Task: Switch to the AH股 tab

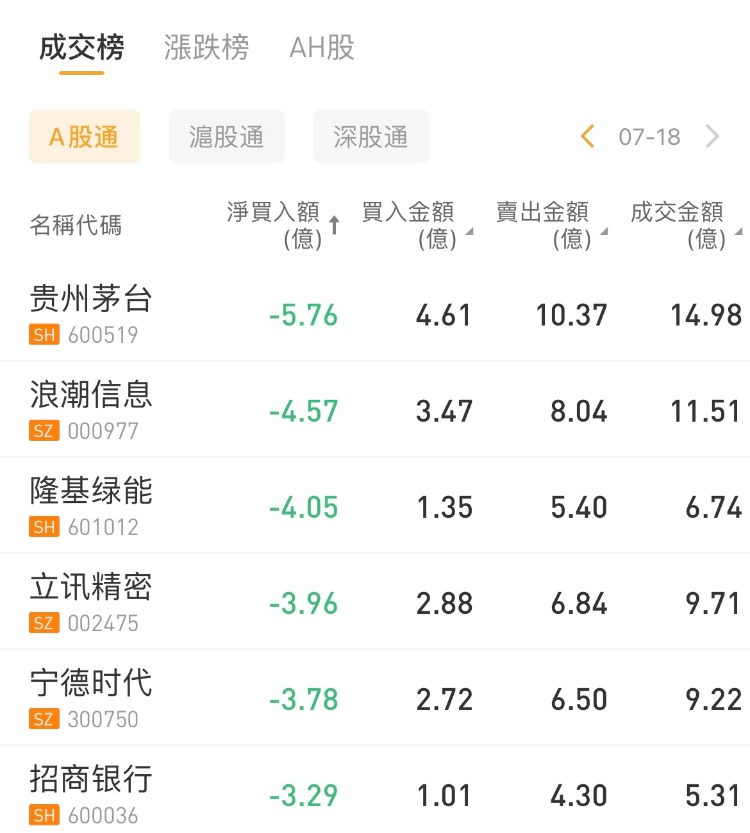Action: tap(322, 47)
